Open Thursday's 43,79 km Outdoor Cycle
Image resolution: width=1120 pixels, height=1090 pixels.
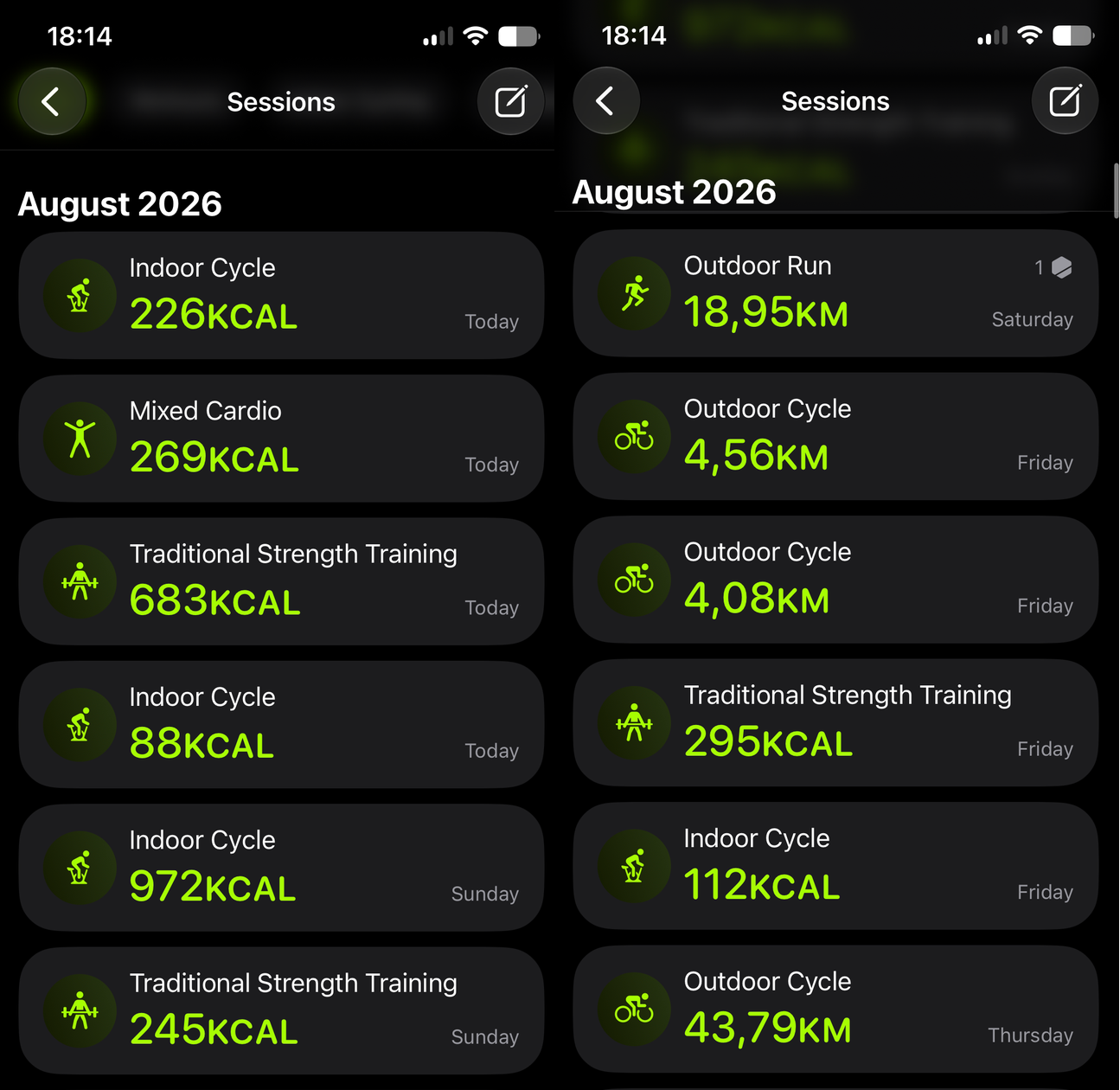coord(835,1010)
